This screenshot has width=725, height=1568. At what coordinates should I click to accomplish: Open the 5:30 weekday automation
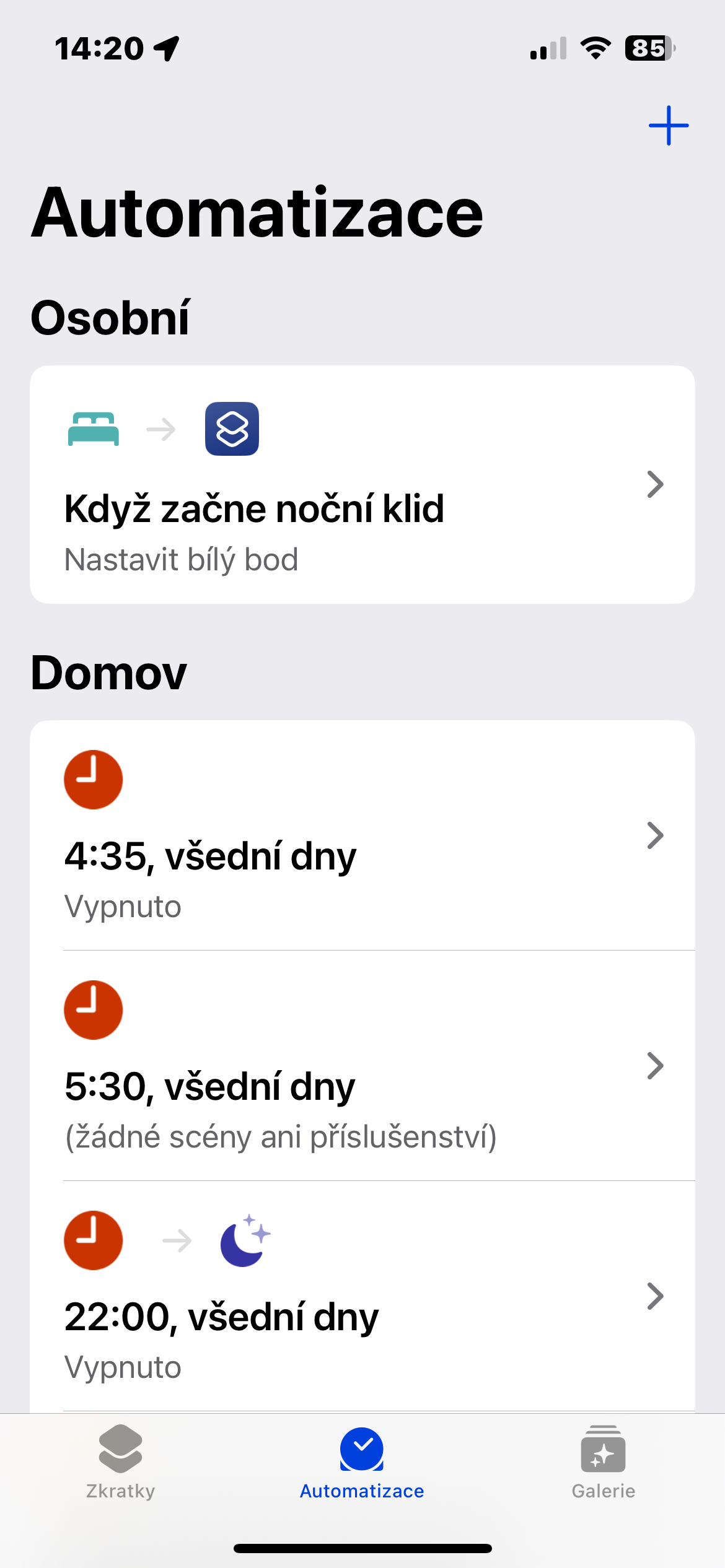tap(362, 1065)
